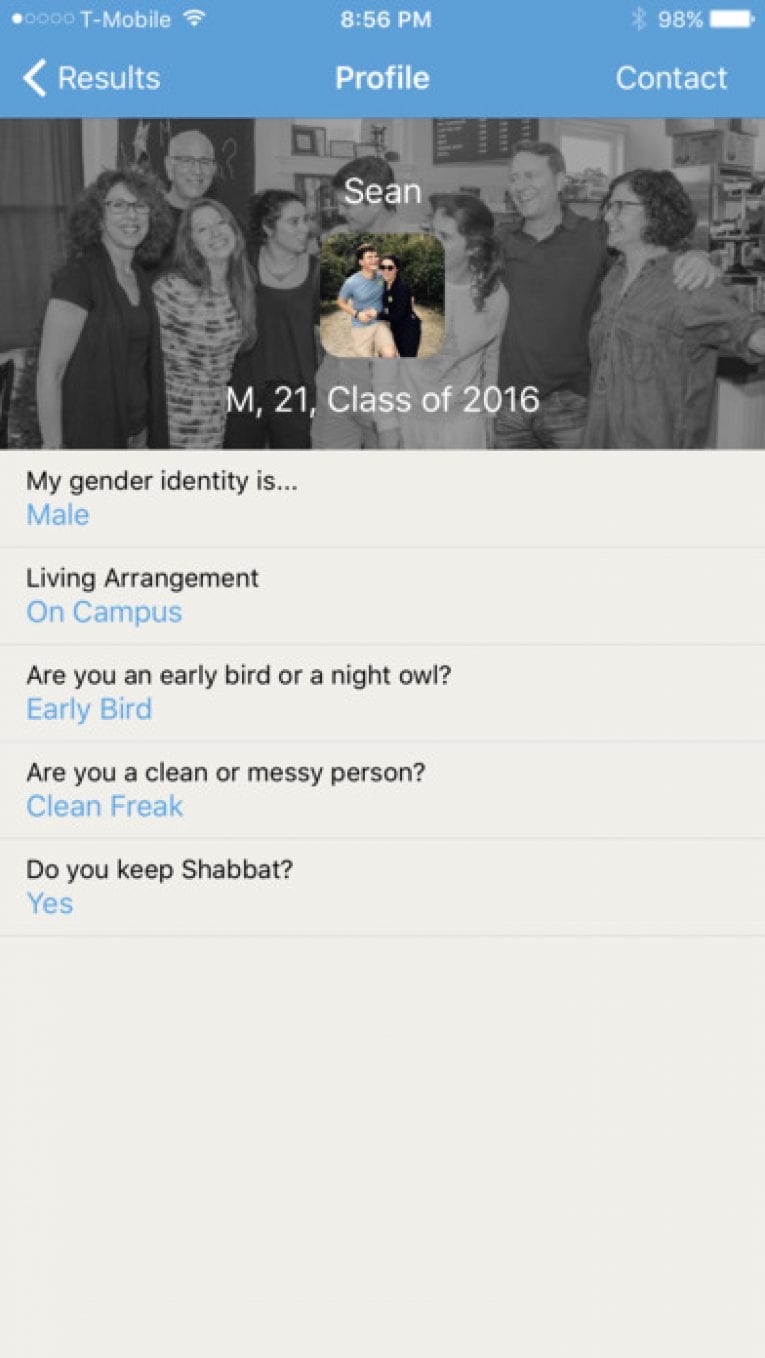Tap the Do you keep Shabbat question
This screenshot has width=765, height=1358.
[x=157, y=869]
